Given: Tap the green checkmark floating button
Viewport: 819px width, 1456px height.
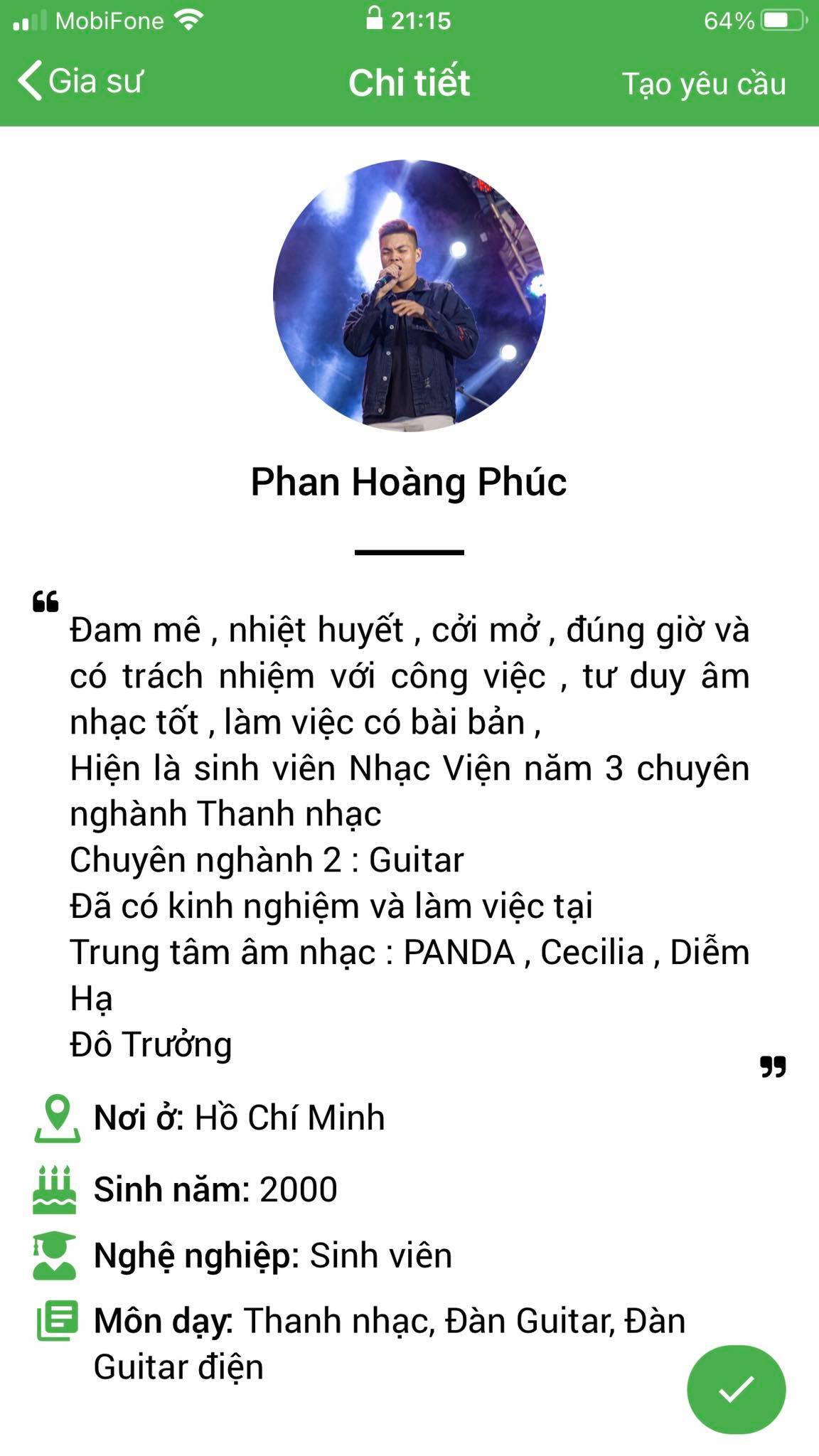Looking at the screenshot, I should [x=736, y=1389].
